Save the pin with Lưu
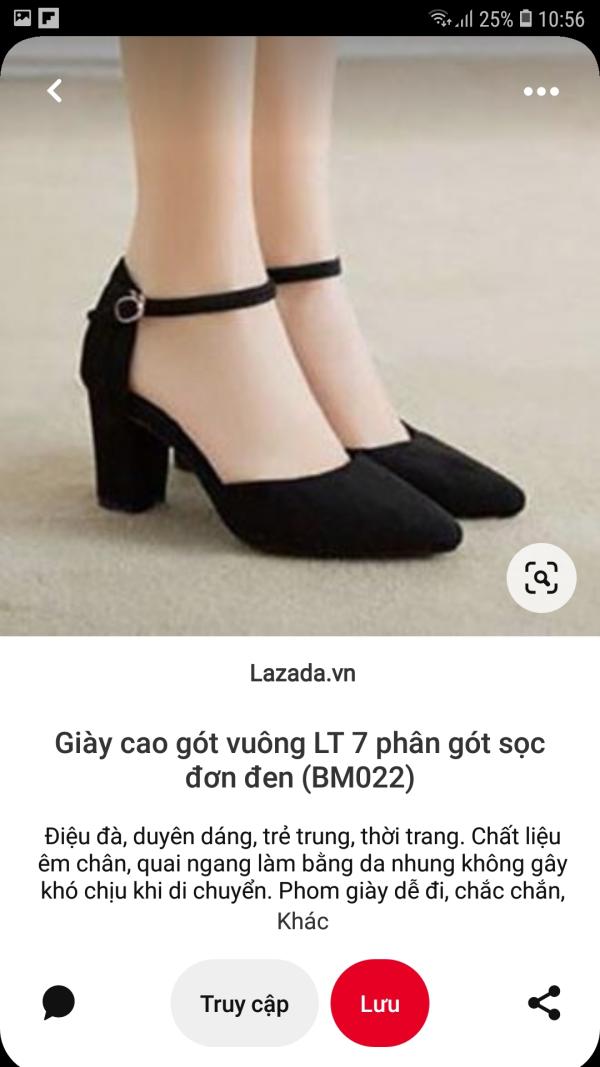 [380, 1003]
